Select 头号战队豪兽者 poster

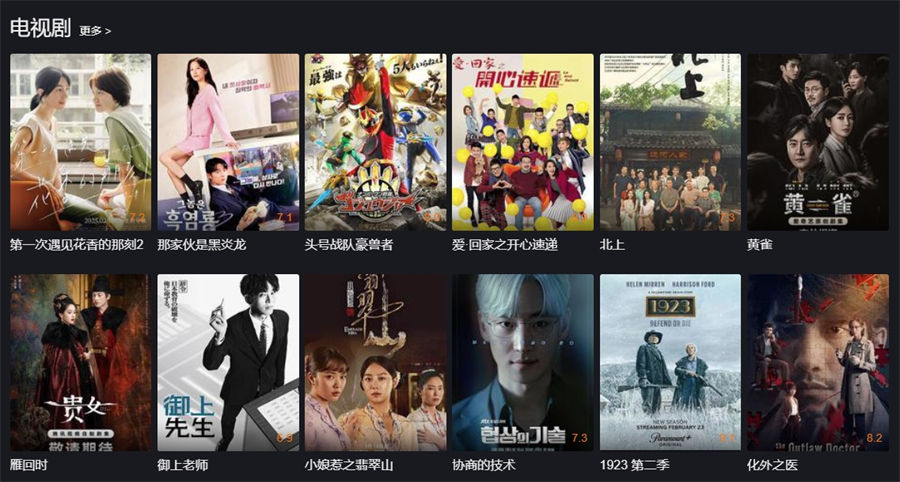(x=375, y=142)
